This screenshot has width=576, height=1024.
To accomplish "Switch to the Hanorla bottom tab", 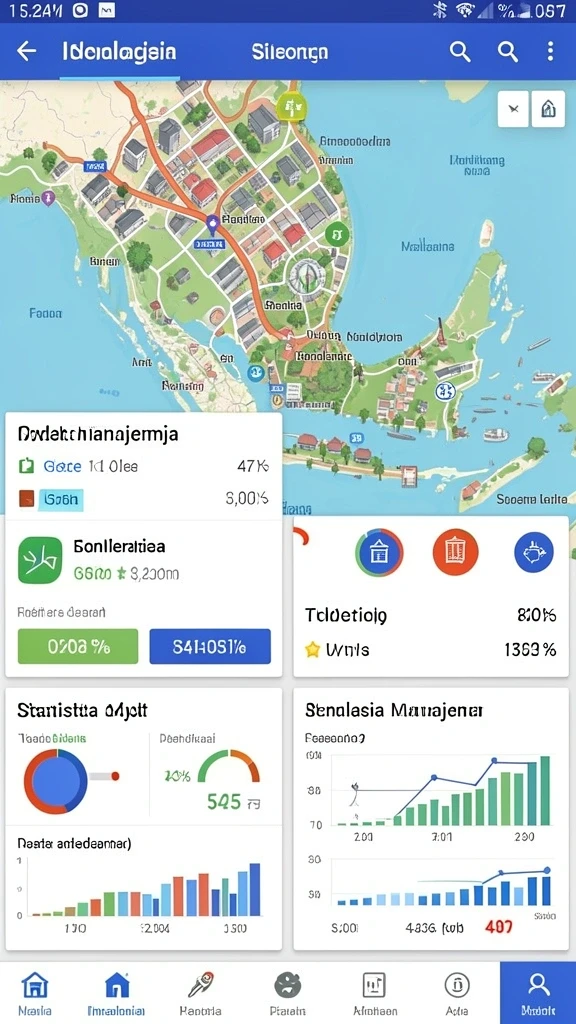I will (x=200, y=993).
